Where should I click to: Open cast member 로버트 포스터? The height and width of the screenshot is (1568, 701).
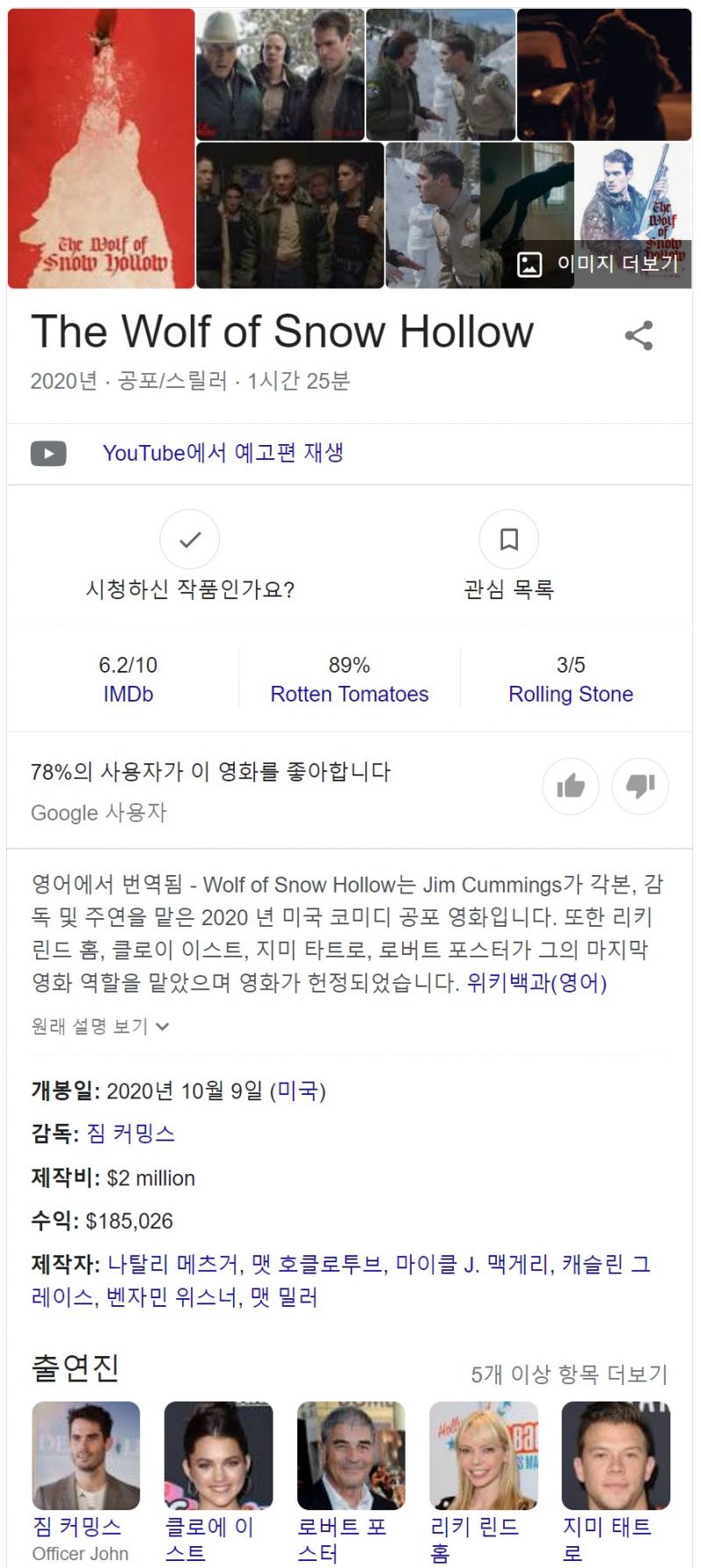(350, 1459)
